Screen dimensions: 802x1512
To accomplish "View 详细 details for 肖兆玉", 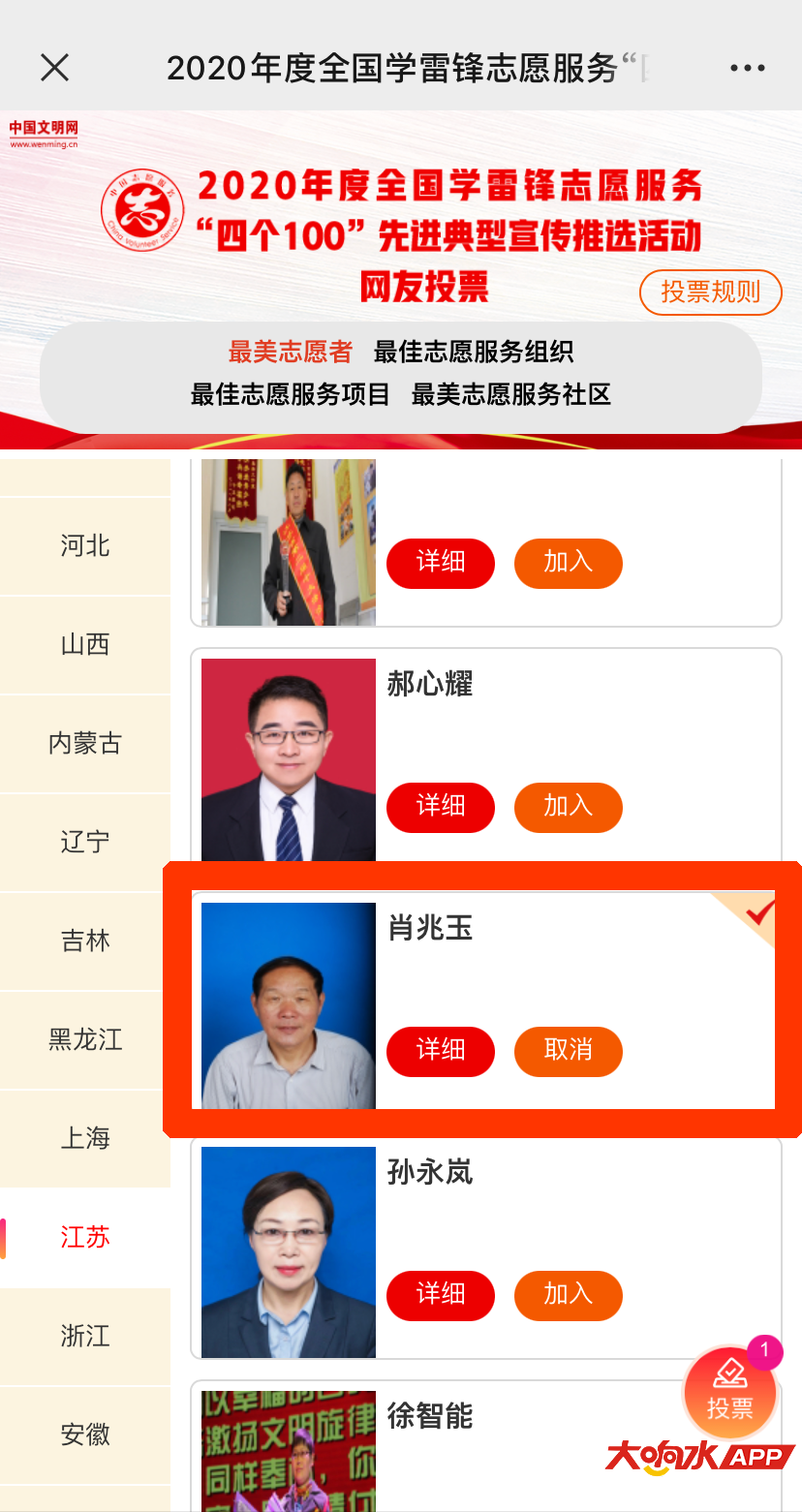I will [441, 1051].
